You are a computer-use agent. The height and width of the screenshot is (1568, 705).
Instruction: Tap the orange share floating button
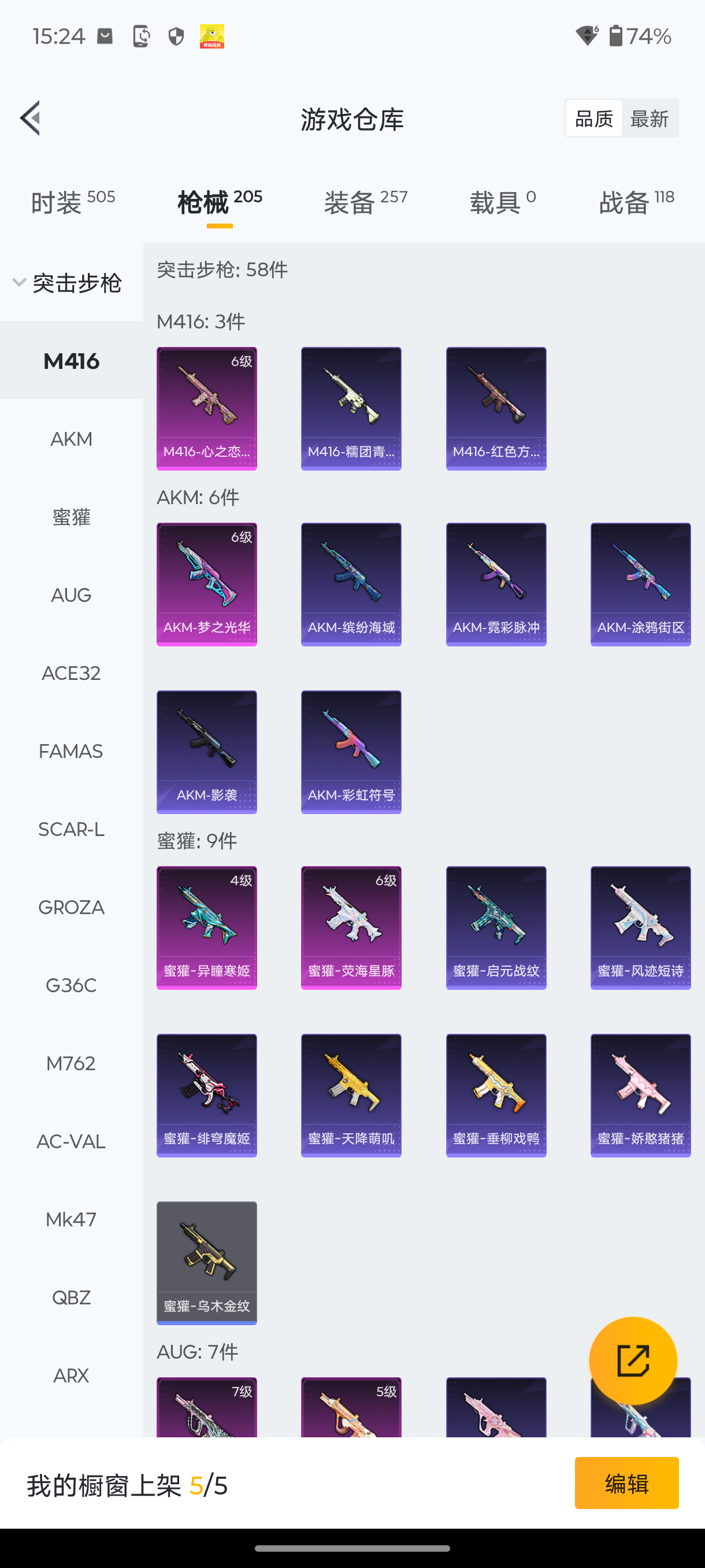(633, 1360)
